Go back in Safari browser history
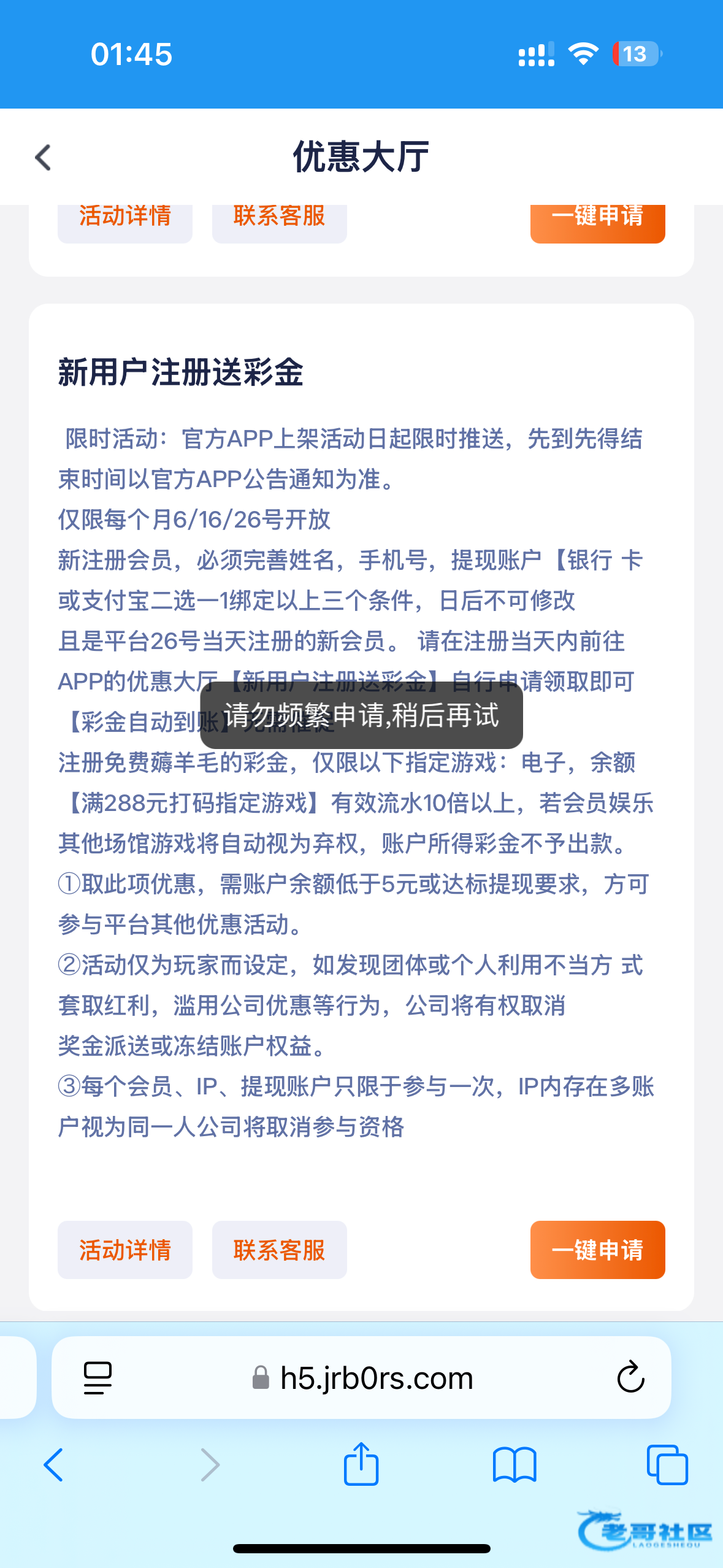 54,1465
